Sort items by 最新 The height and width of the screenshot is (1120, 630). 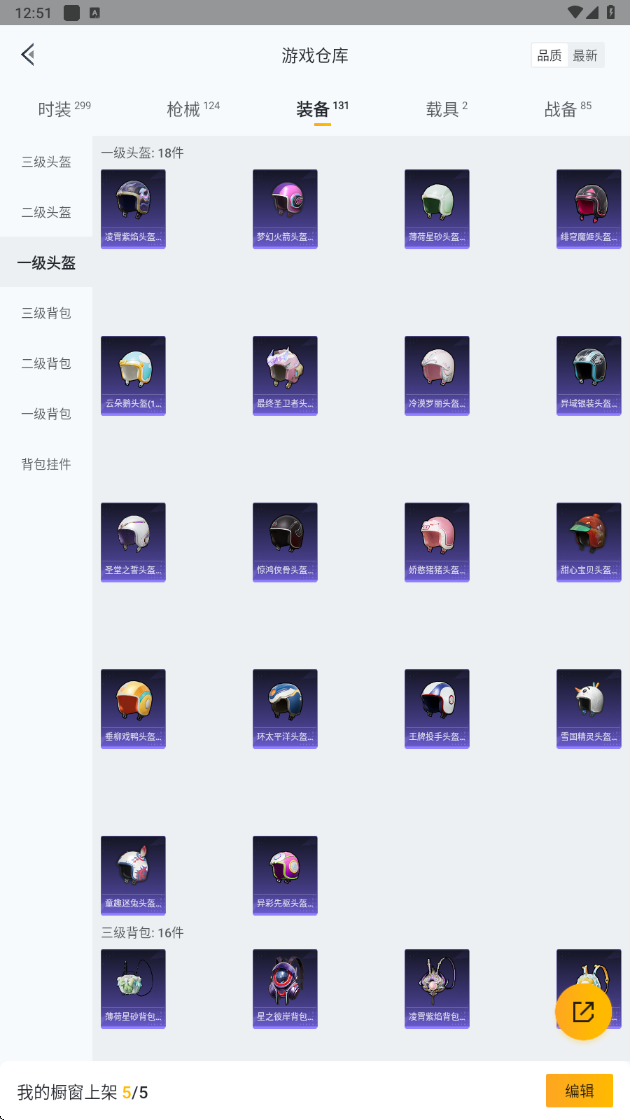click(x=585, y=56)
